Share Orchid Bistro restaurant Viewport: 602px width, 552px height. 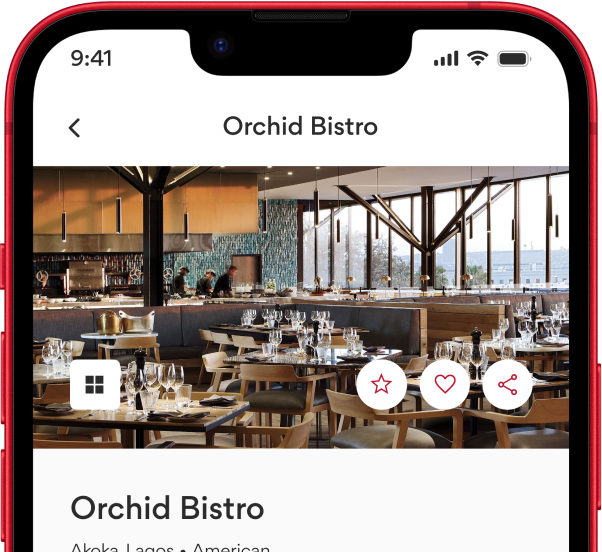click(x=508, y=385)
